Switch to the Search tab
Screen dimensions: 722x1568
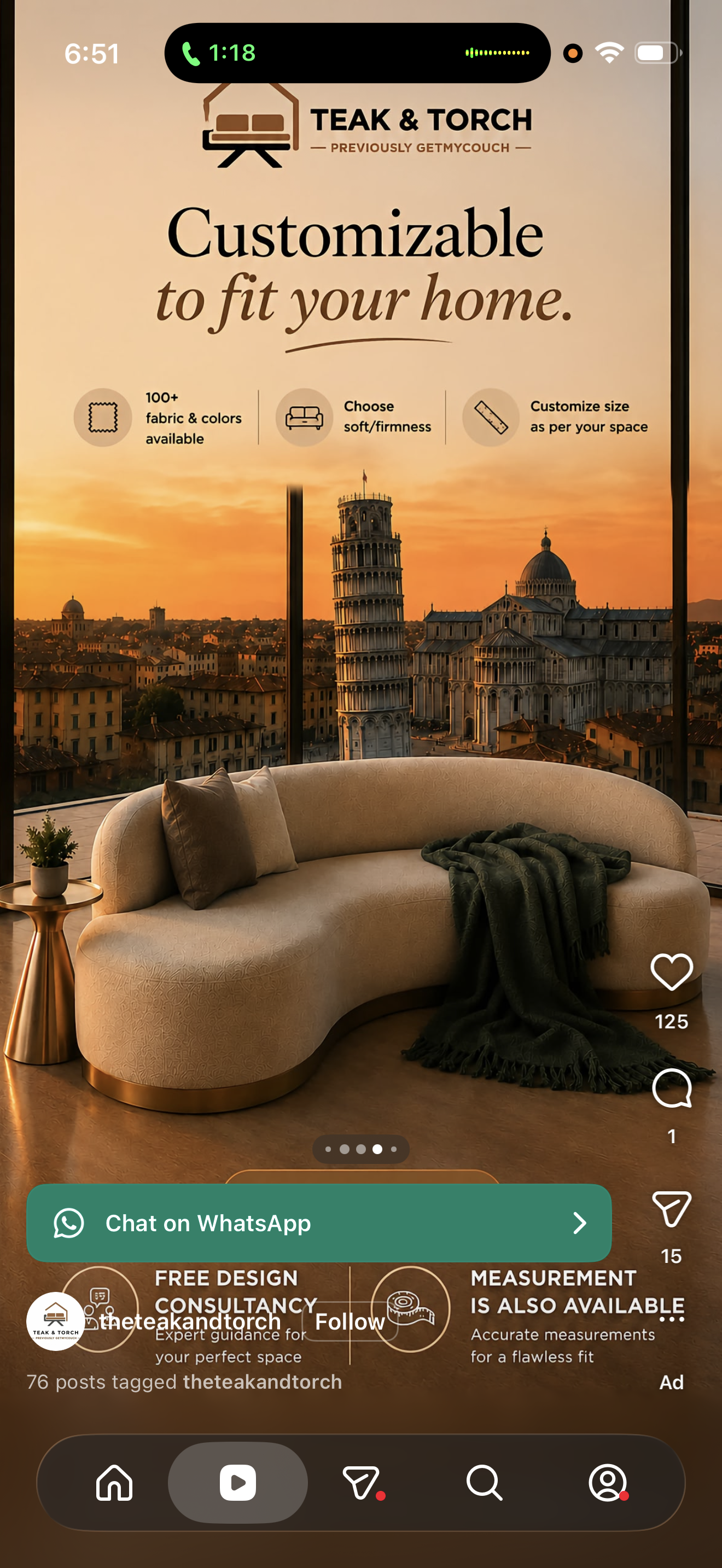(484, 1482)
